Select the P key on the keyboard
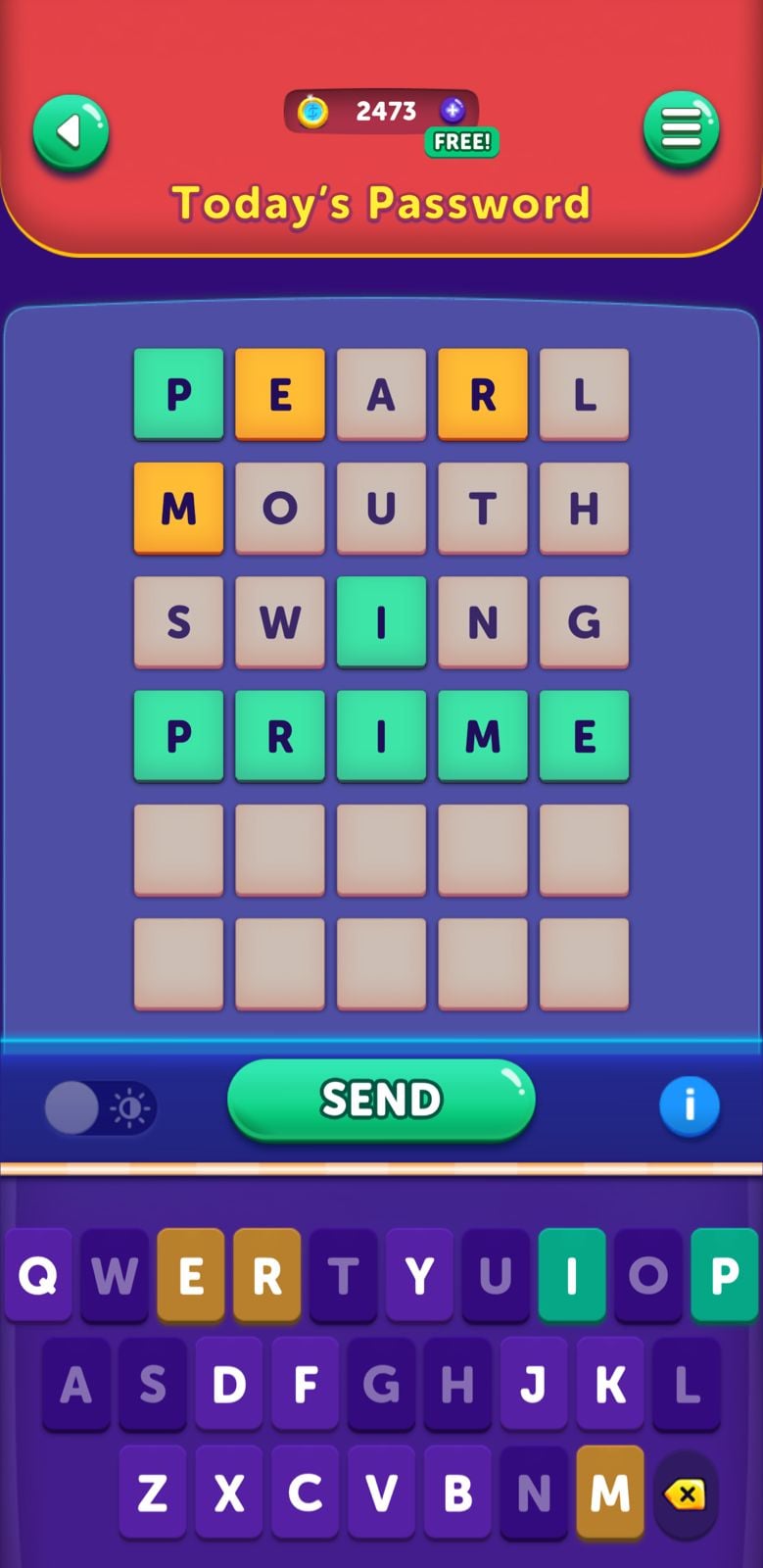The image size is (763, 1568). (724, 1275)
